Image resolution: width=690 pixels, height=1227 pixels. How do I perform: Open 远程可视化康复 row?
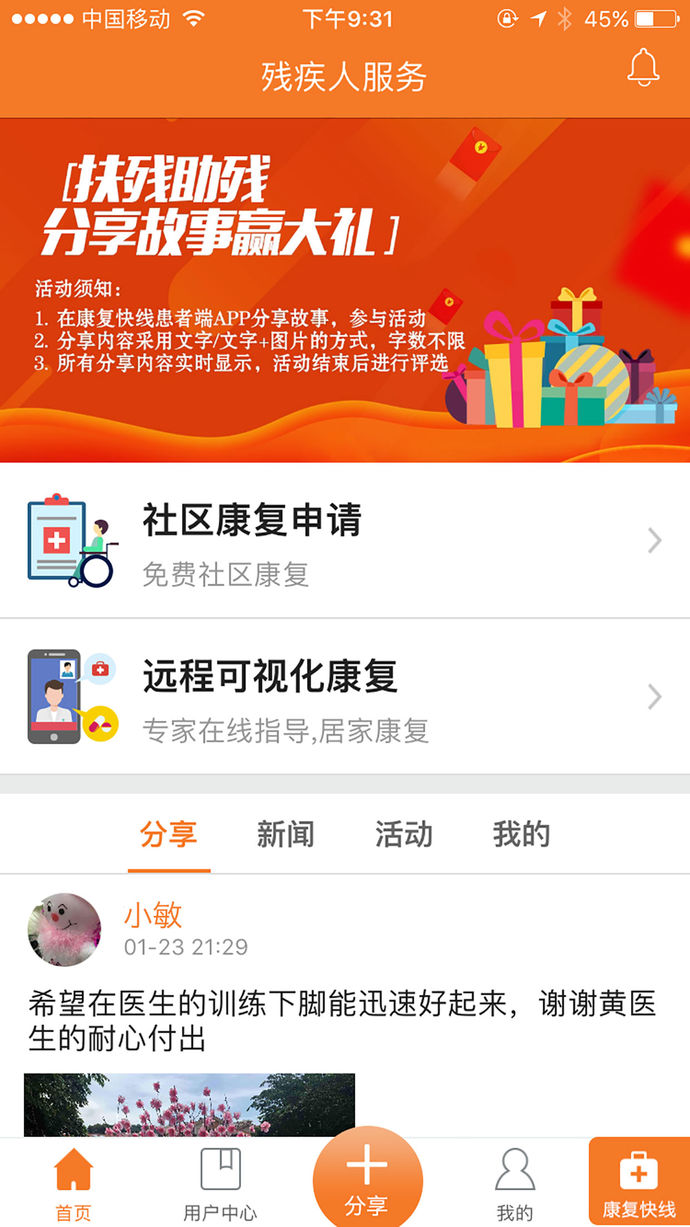pos(345,697)
